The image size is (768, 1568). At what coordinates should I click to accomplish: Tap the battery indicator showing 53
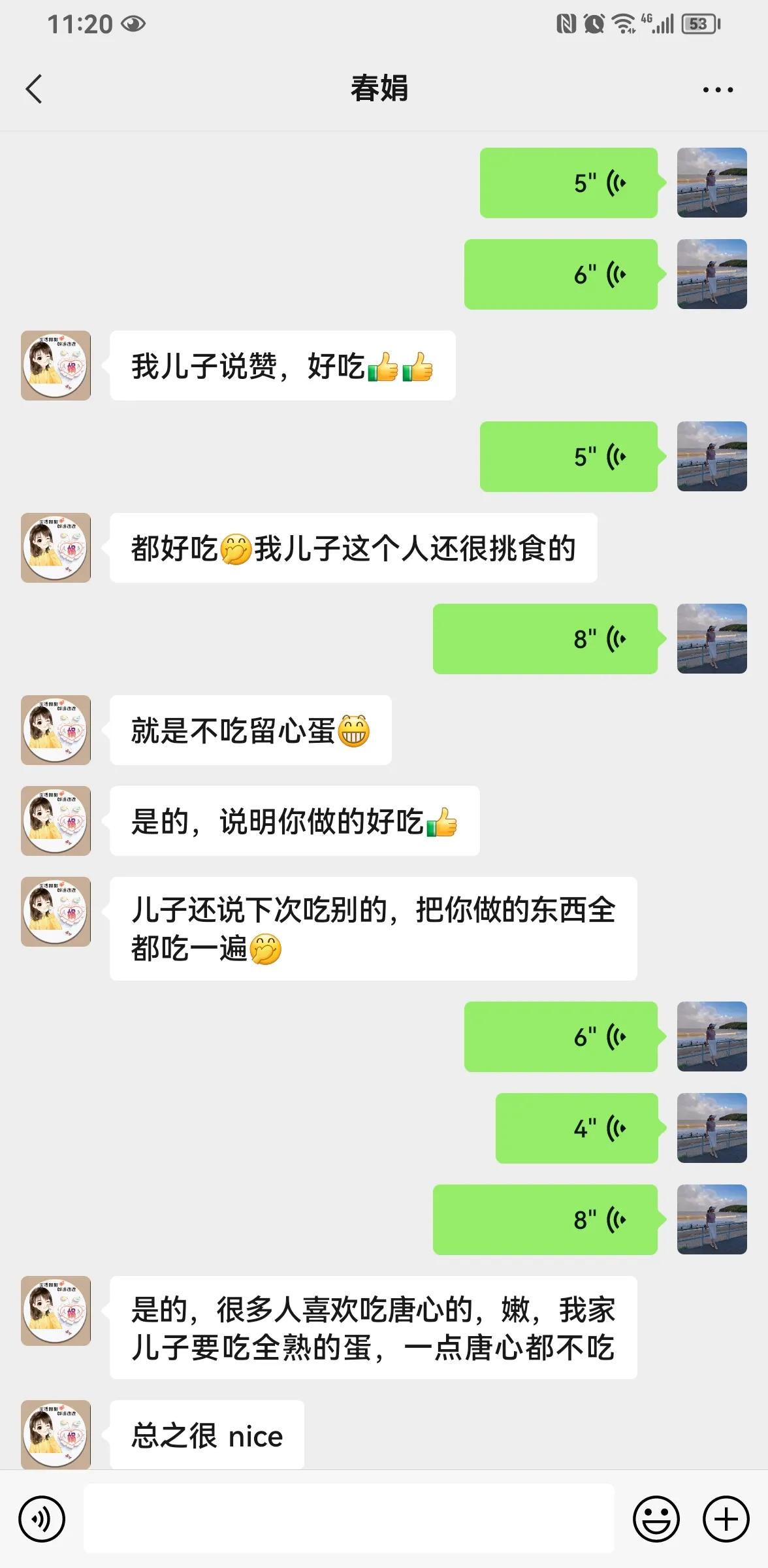point(697,23)
